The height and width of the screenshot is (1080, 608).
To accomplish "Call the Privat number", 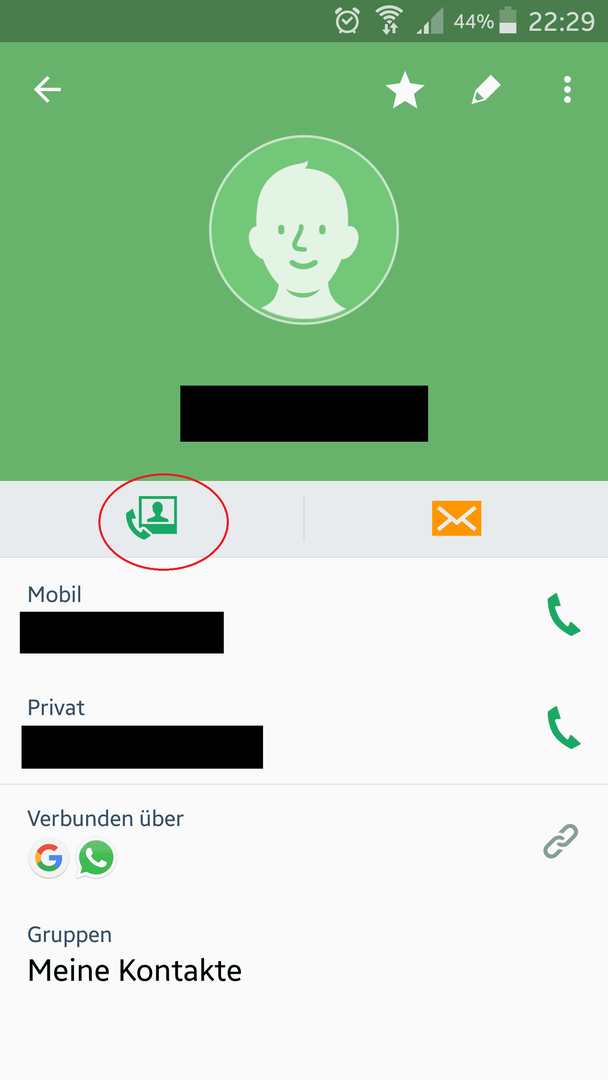I will pyautogui.click(x=563, y=728).
